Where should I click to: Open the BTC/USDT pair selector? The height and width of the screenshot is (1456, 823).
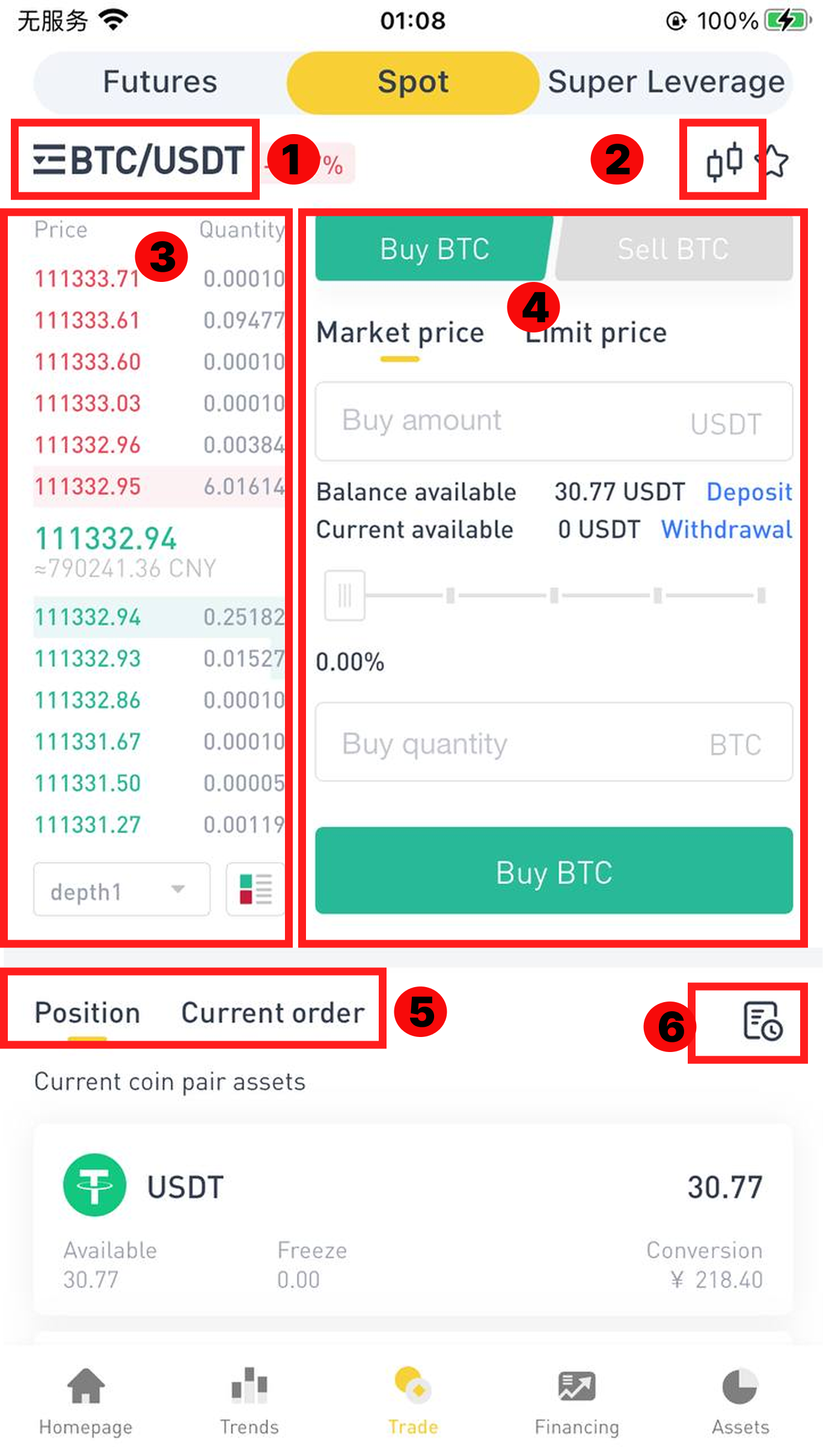tap(138, 160)
